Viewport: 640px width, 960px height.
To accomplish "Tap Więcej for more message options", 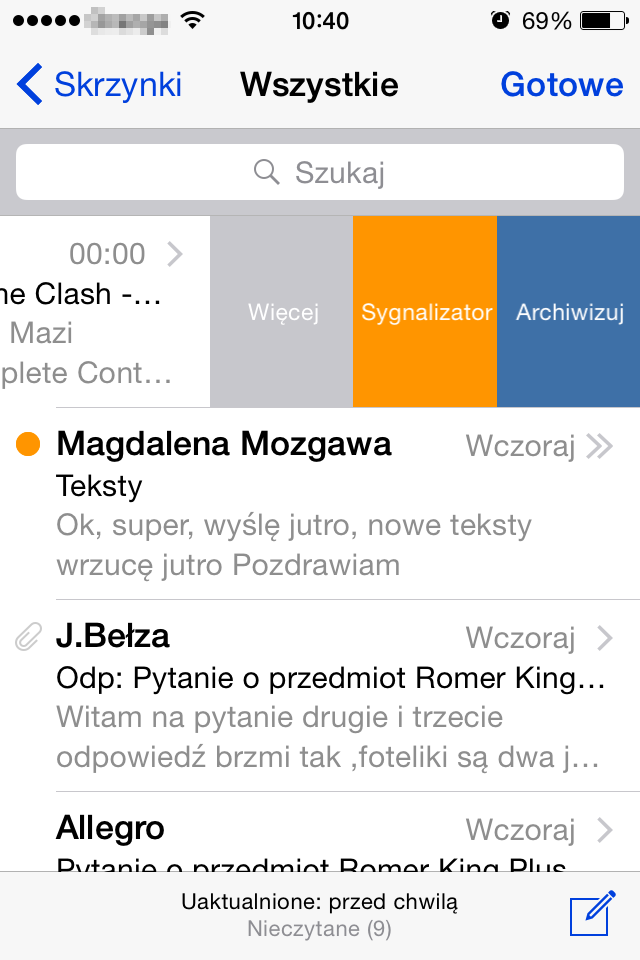I will [282, 313].
